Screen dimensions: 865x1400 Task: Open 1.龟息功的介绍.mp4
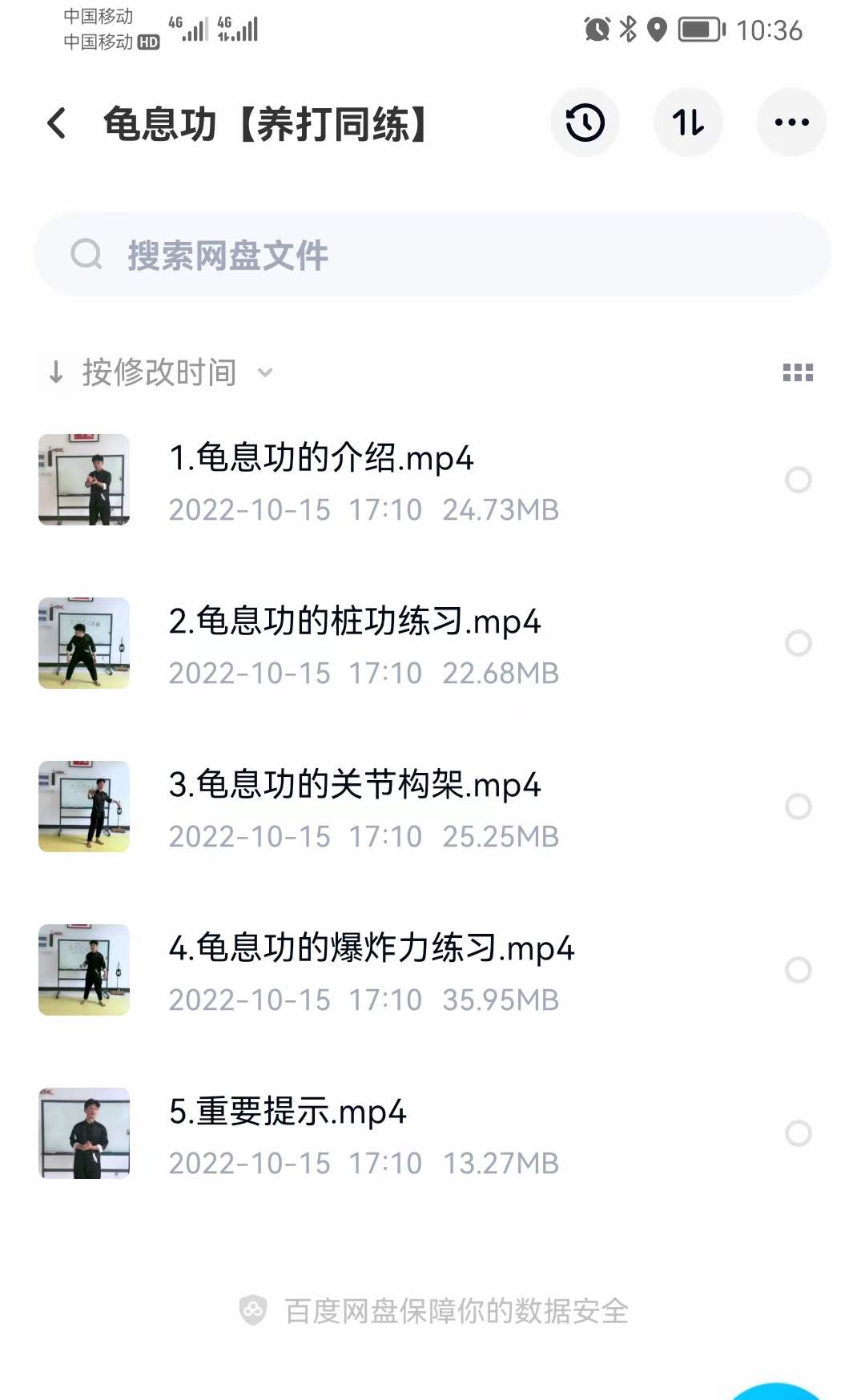point(320,459)
